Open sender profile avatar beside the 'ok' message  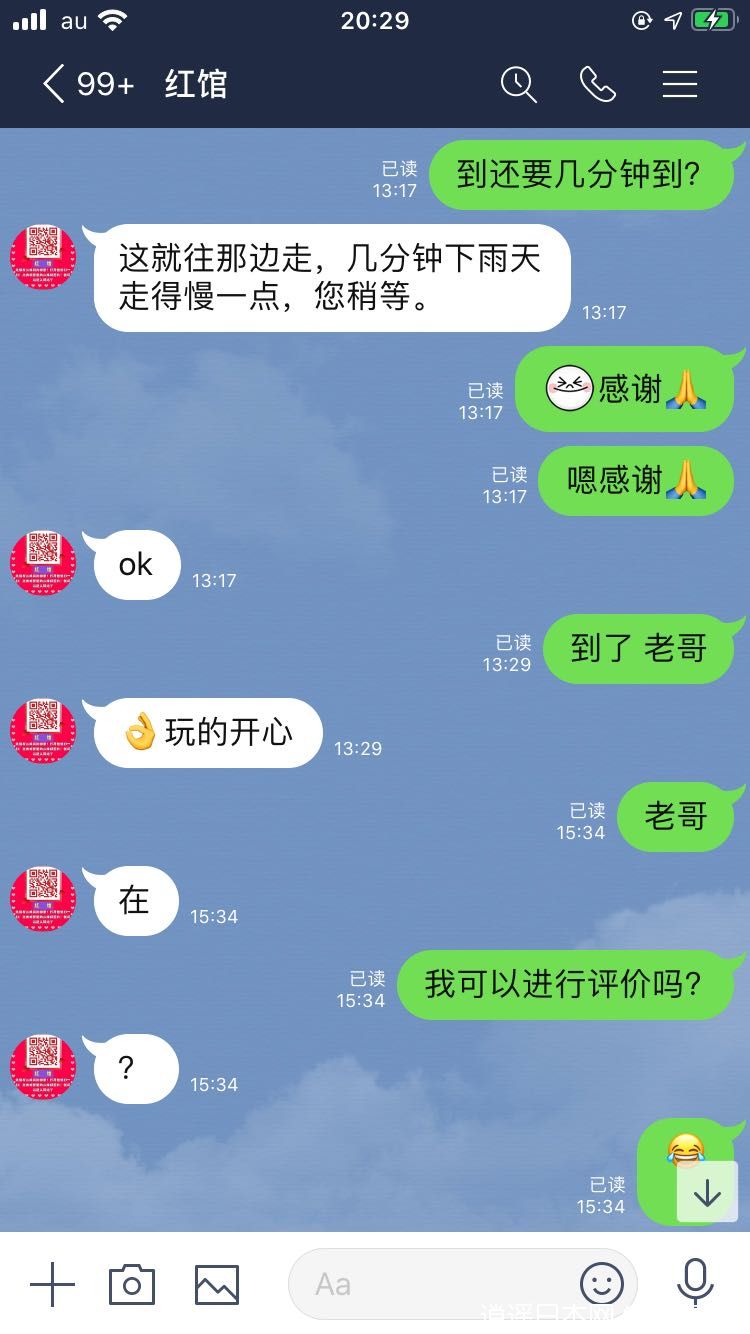coord(43,563)
